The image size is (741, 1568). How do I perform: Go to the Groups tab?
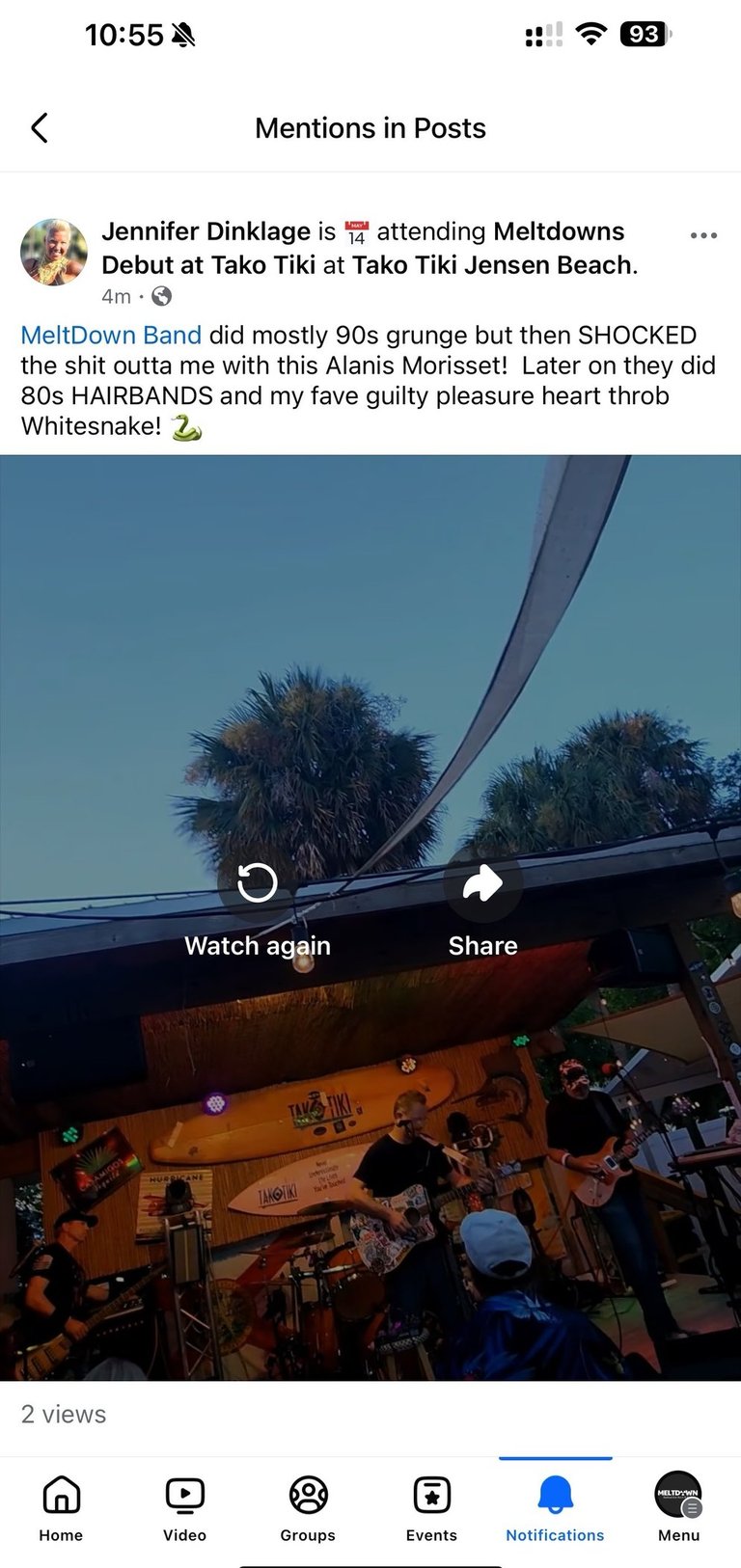tap(308, 1509)
